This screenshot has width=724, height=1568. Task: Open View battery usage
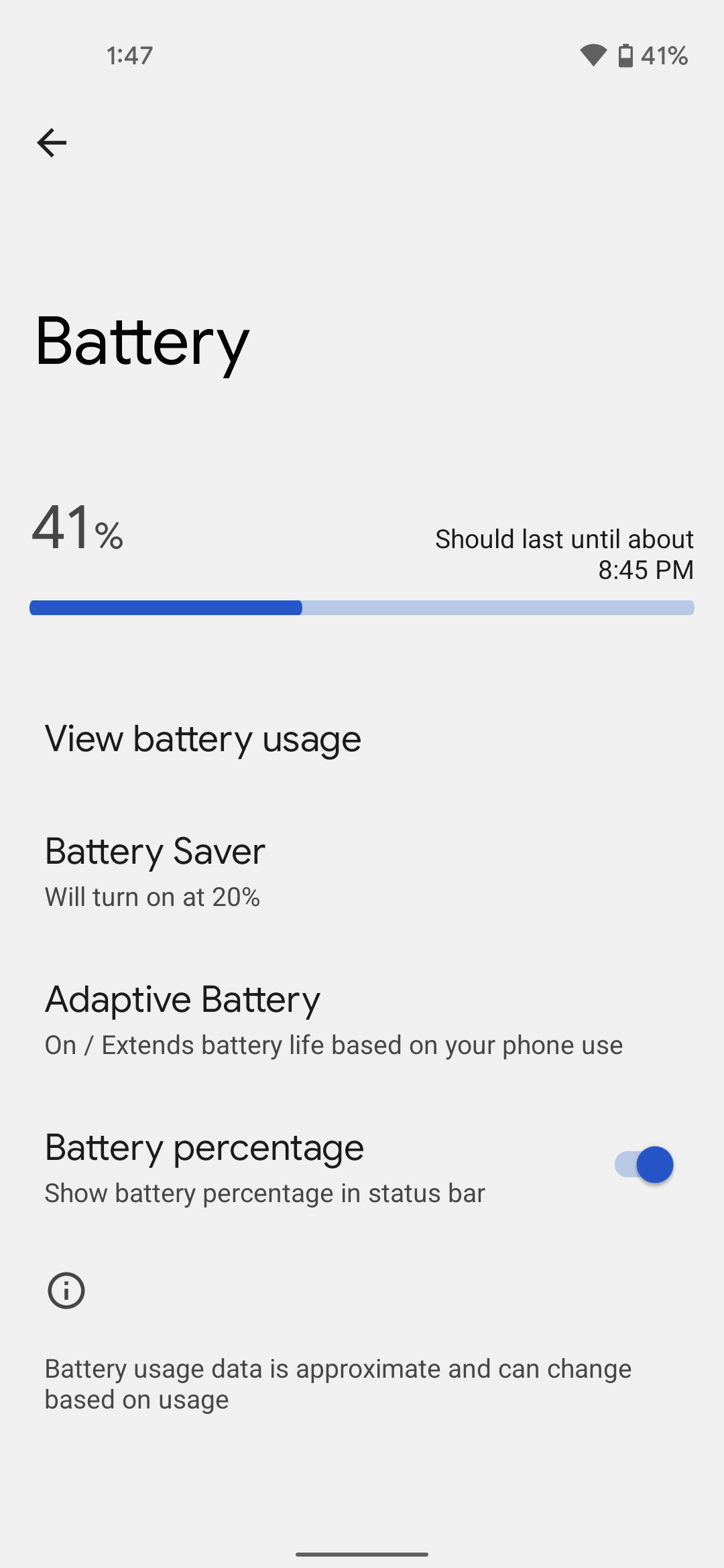203,739
